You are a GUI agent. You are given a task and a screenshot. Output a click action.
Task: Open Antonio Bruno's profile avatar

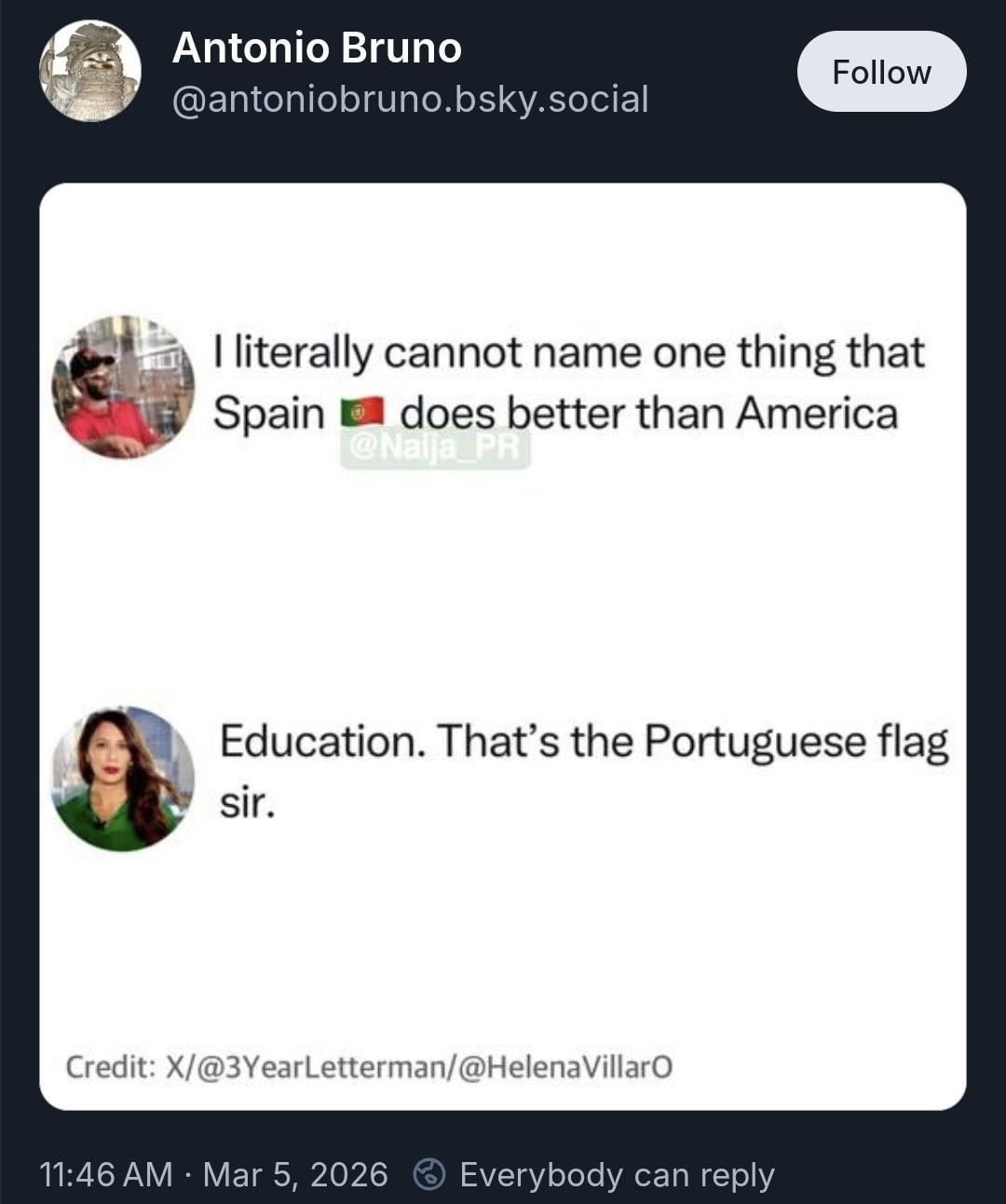(90, 72)
